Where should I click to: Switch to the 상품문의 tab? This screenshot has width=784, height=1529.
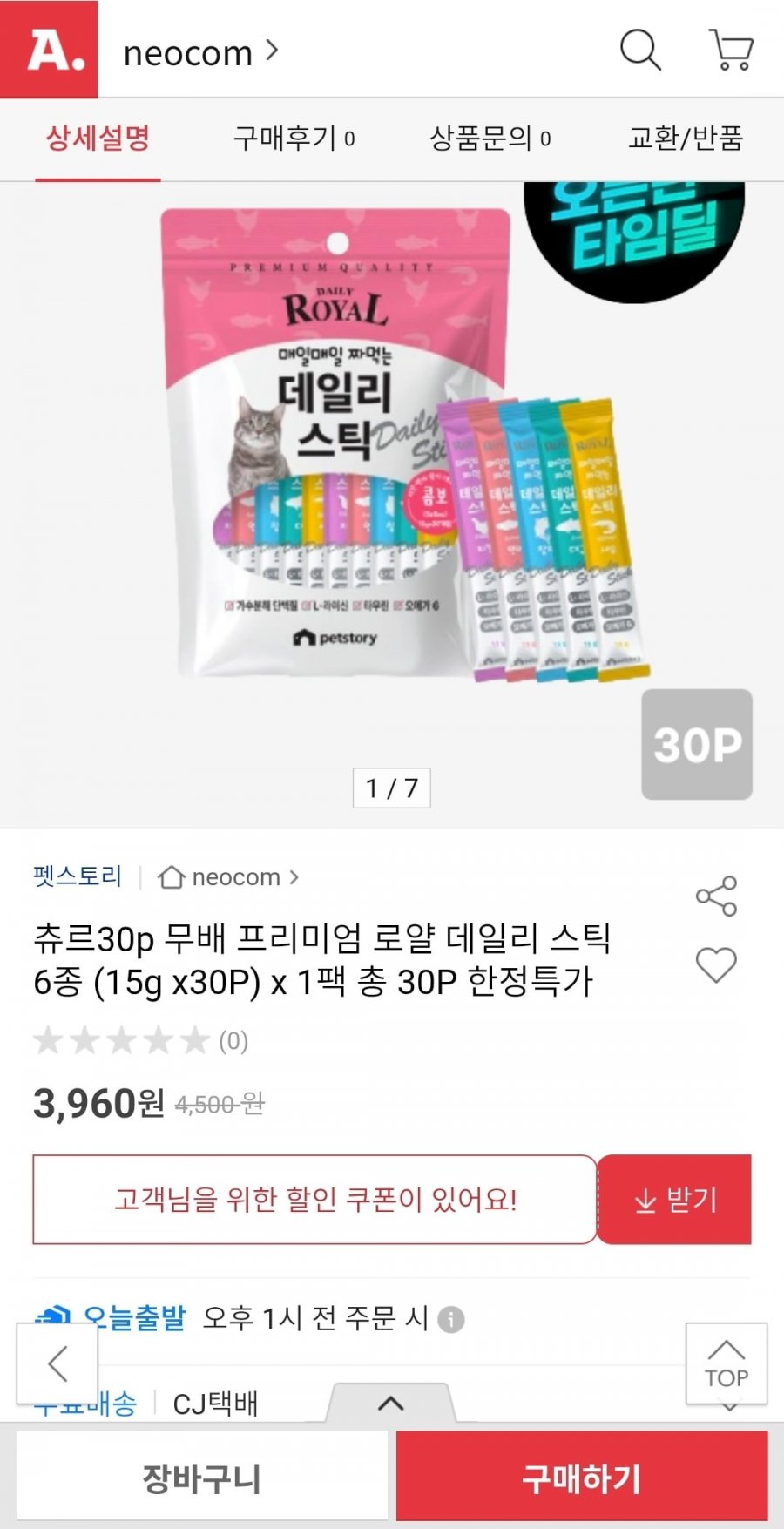point(490,138)
